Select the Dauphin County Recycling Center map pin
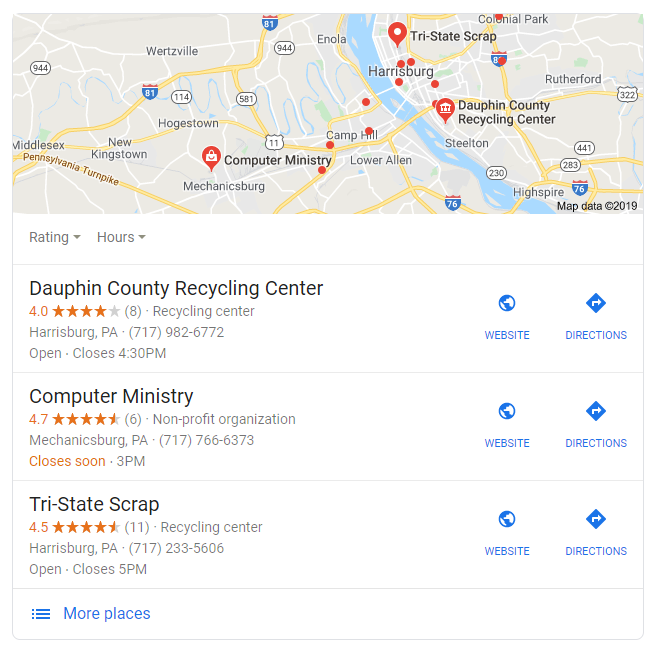 tap(445, 108)
